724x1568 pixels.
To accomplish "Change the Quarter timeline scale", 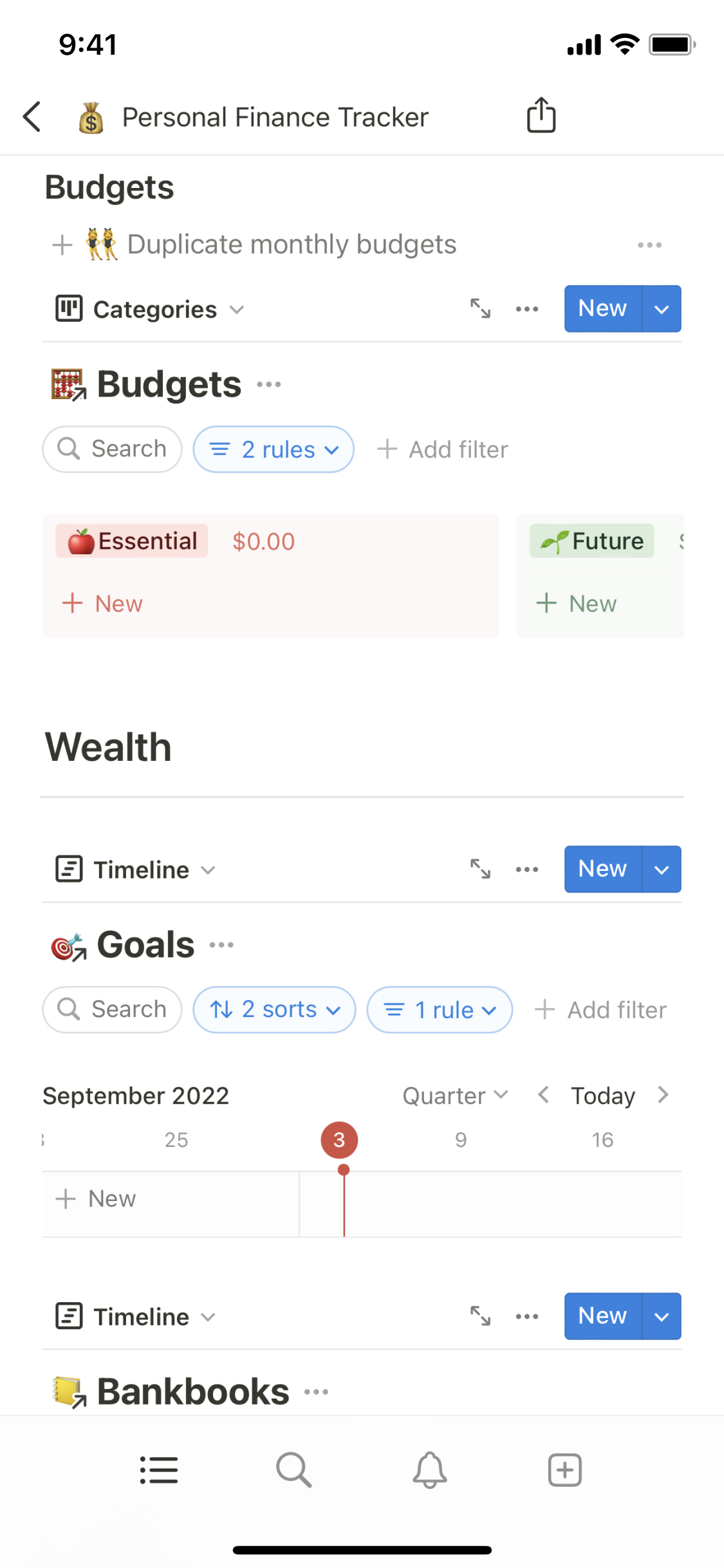I will tap(455, 1096).
